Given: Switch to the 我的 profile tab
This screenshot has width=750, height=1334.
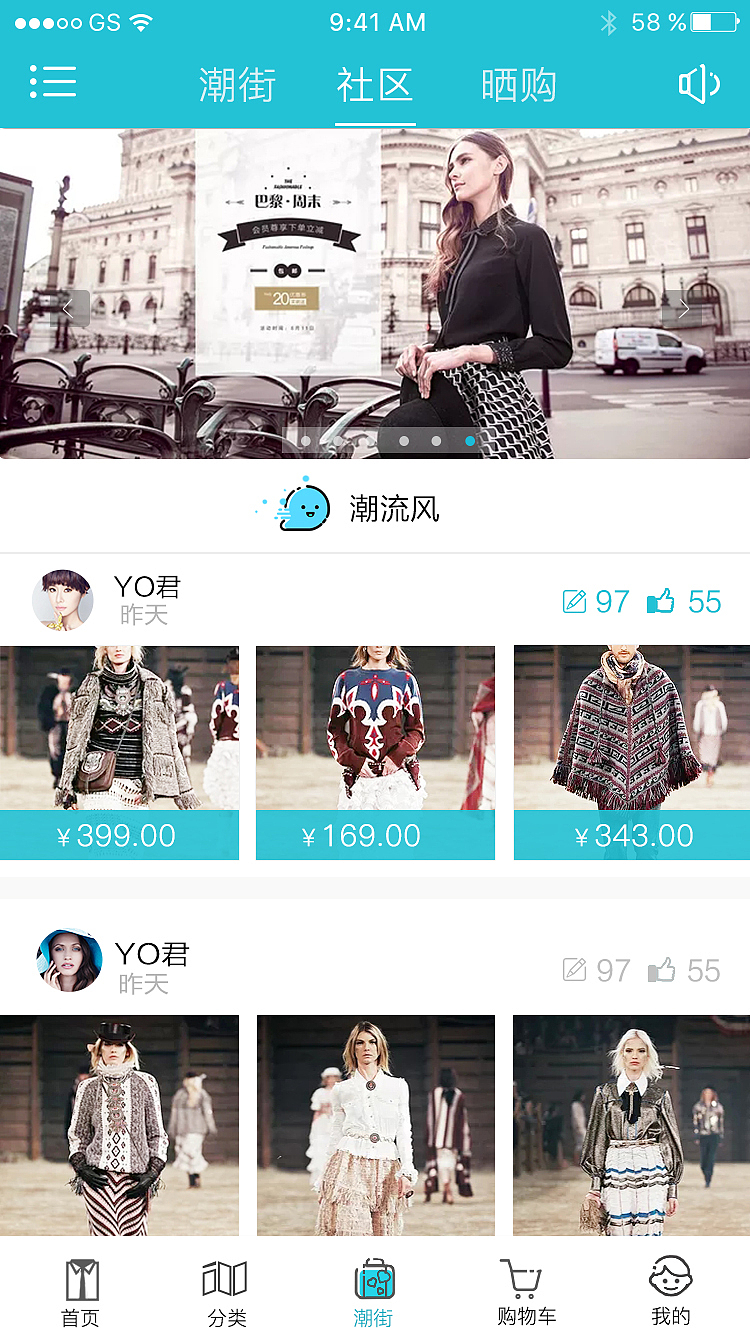Looking at the screenshot, I should pos(670,1292).
